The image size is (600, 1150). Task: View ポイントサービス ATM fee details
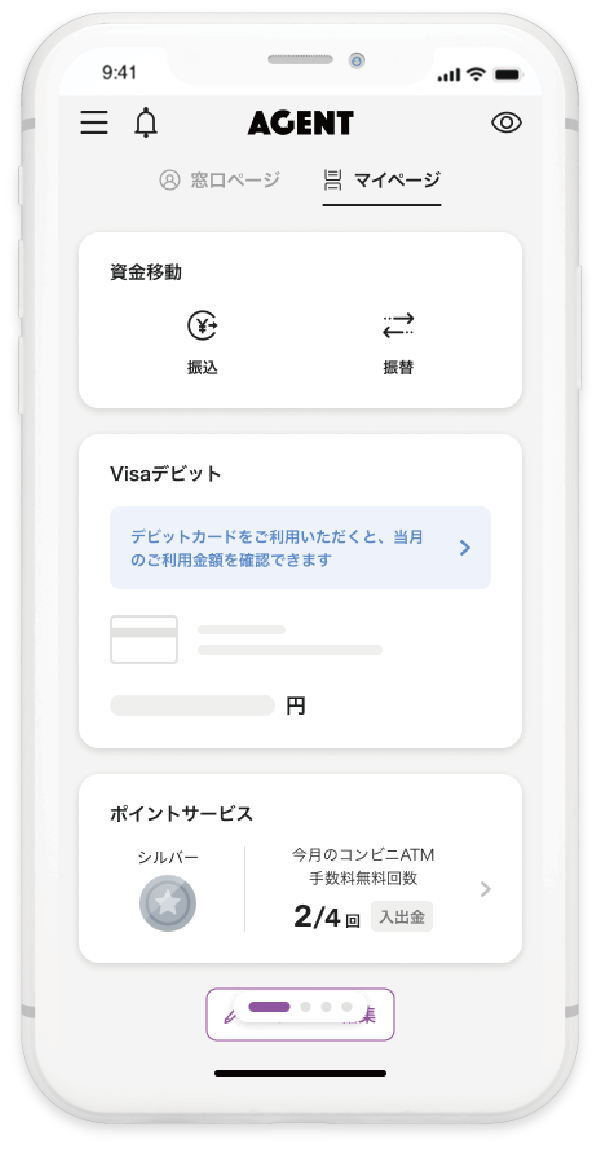point(485,889)
